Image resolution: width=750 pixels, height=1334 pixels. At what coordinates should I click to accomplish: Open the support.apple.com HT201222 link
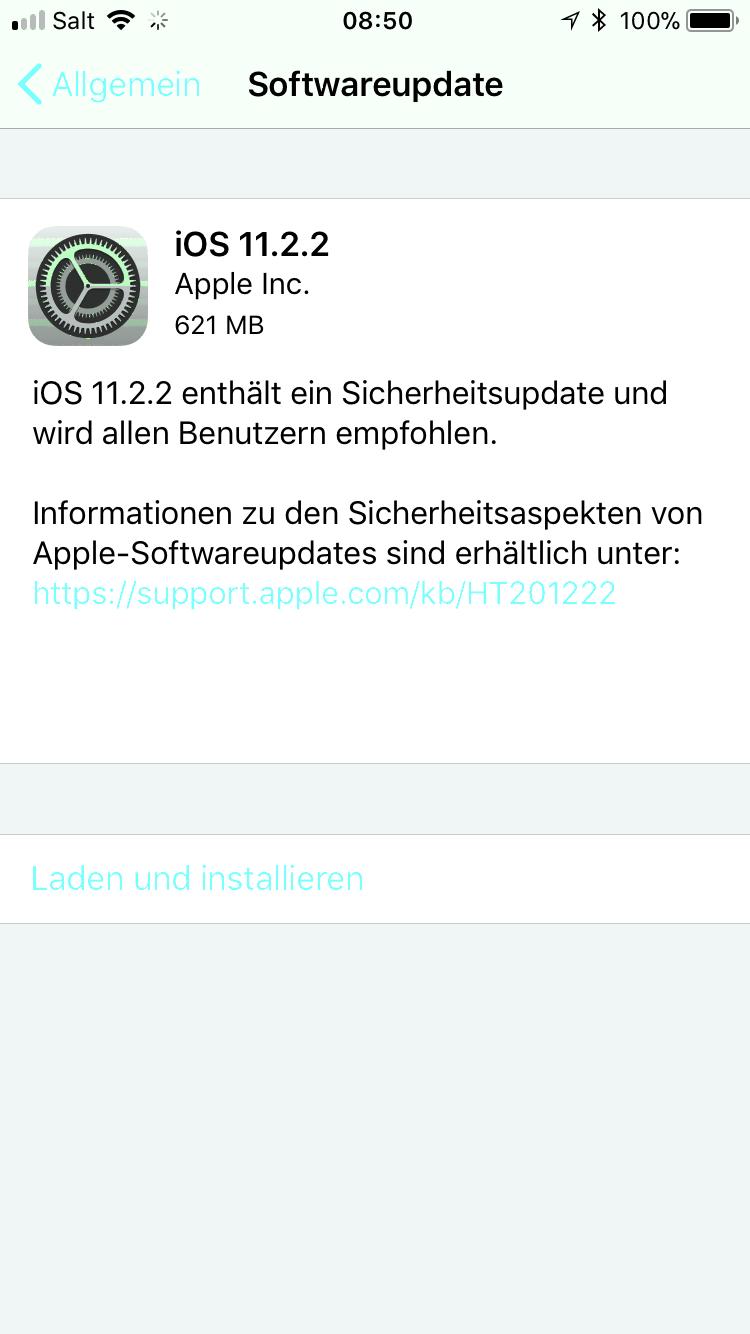(324, 593)
